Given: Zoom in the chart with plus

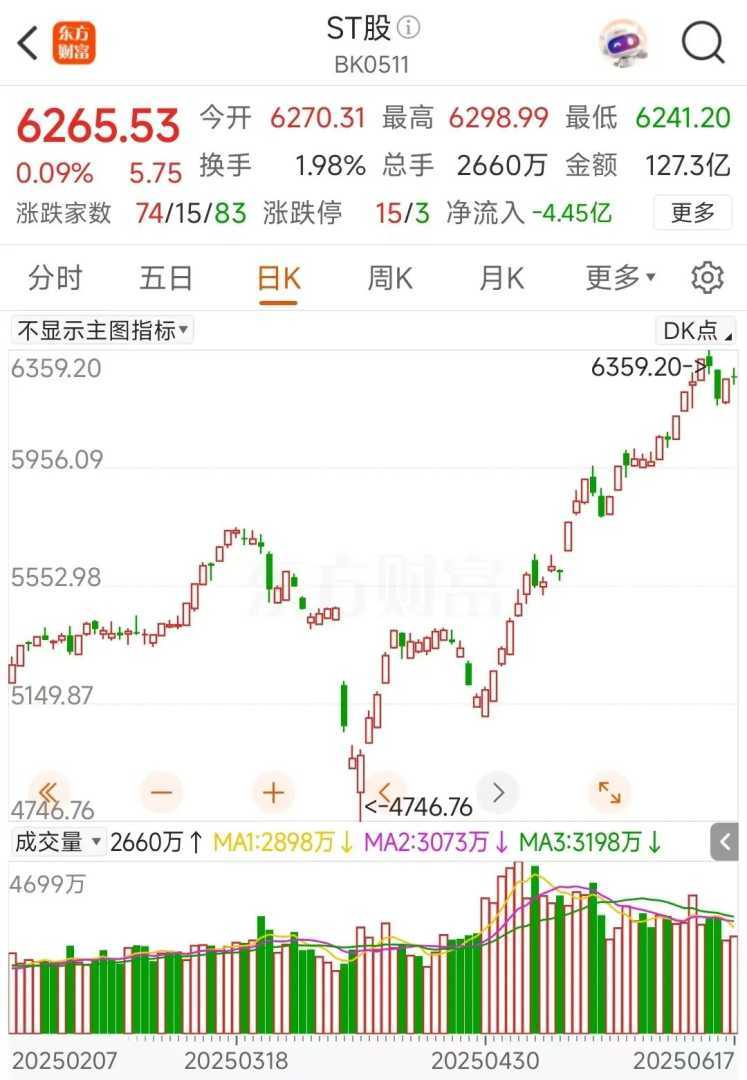Looking at the screenshot, I should click(273, 793).
